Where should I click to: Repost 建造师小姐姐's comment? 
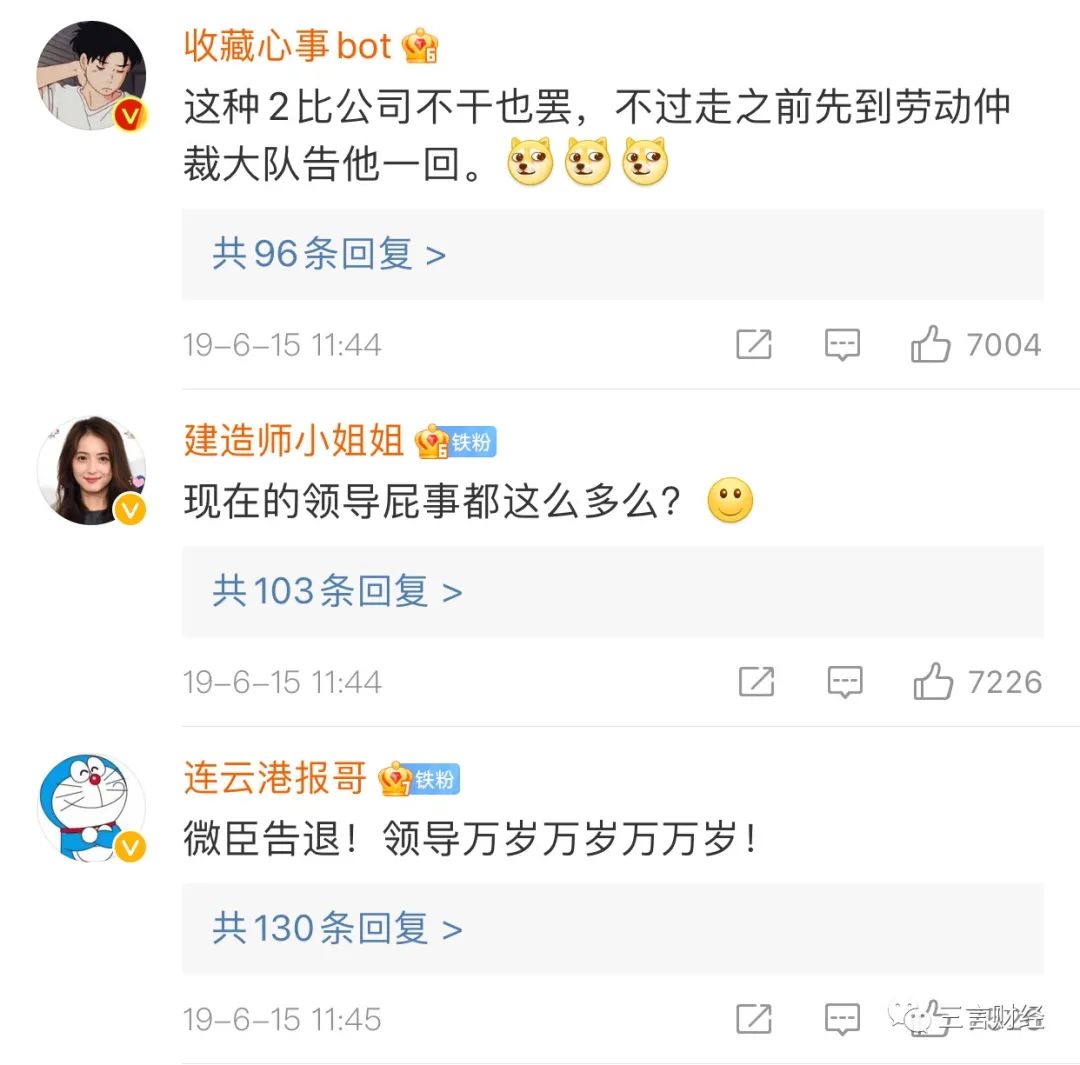pyautogui.click(x=756, y=682)
